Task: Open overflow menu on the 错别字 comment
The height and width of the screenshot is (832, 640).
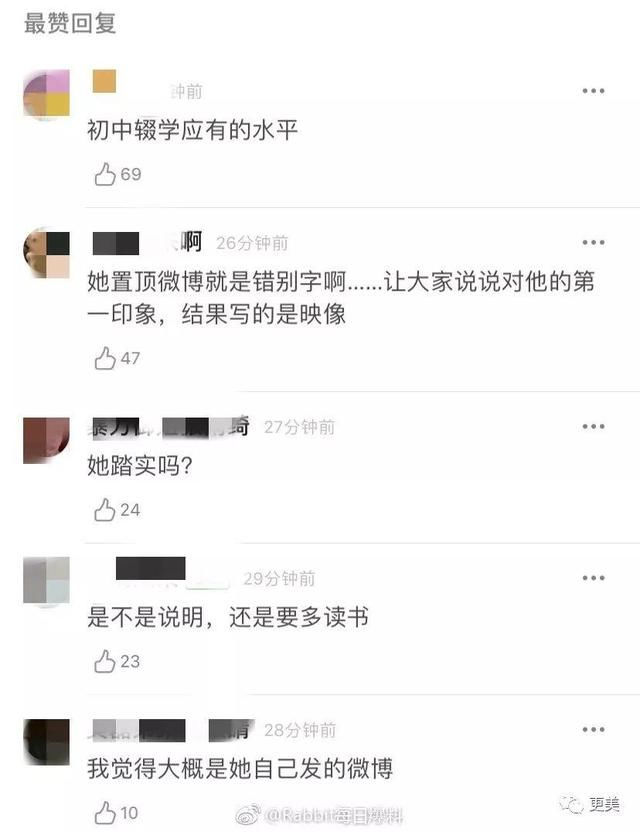Action: click(x=593, y=243)
